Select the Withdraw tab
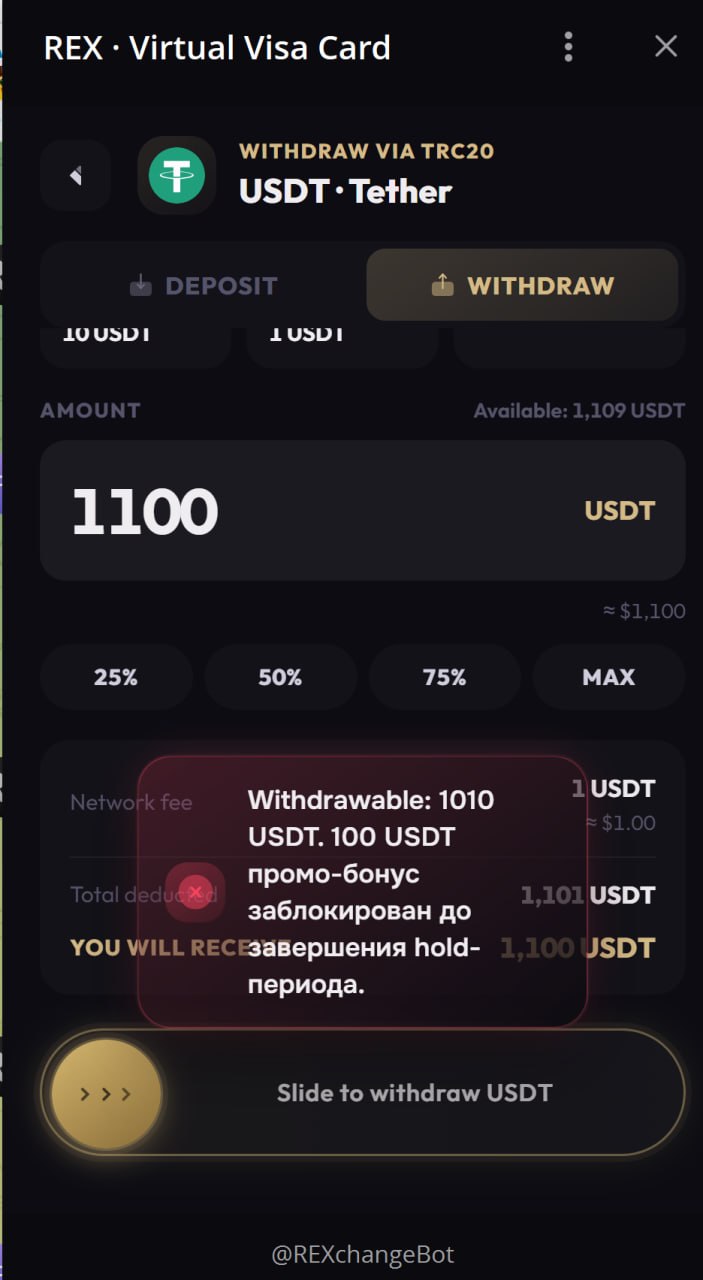703x1280 pixels. point(522,285)
